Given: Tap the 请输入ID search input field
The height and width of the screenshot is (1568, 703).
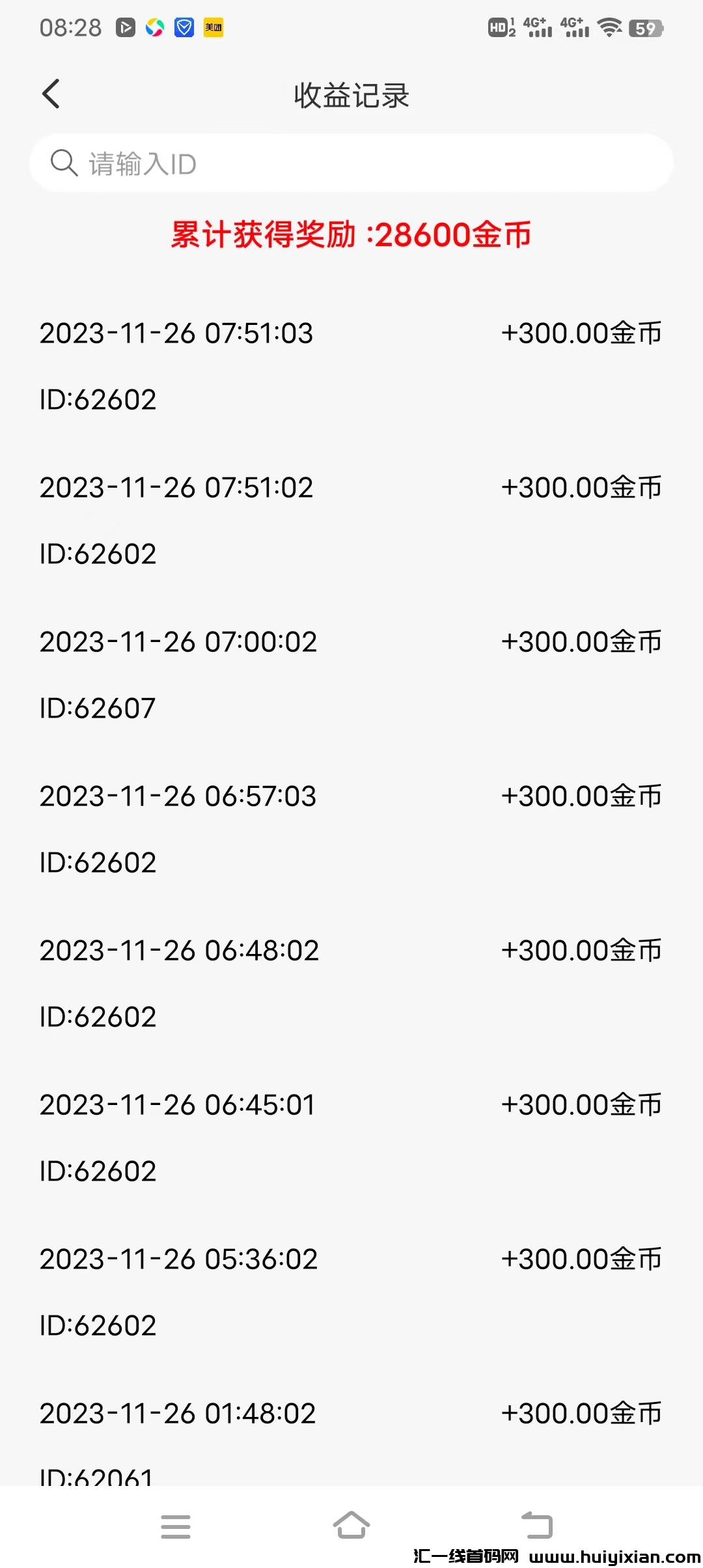Looking at the screenshot, I should (260, 163).
